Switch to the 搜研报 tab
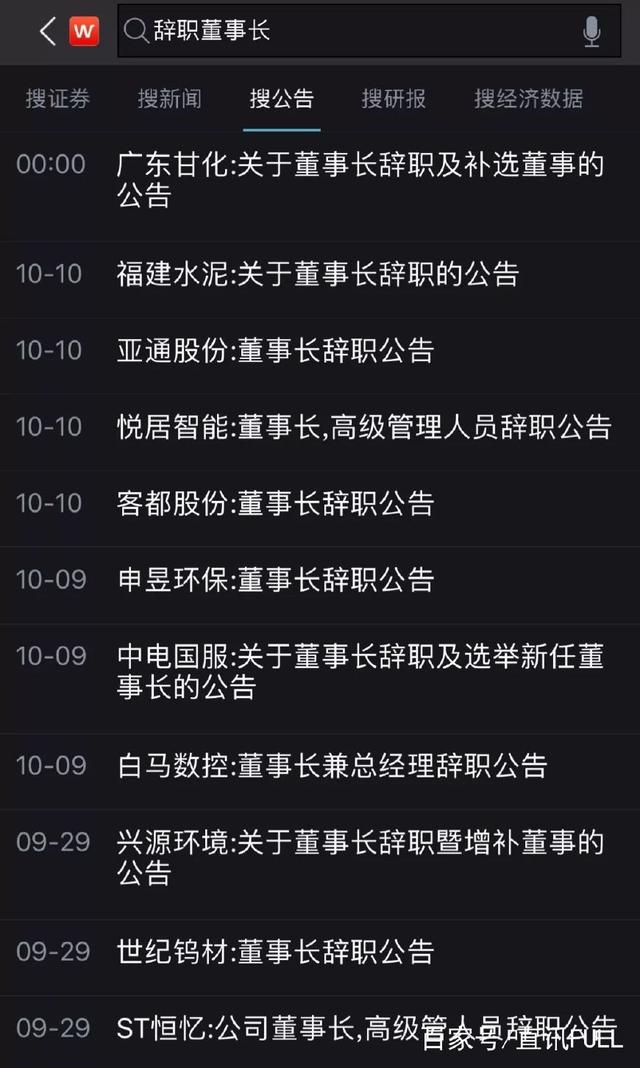The image size is (640, 1068). pyautogui.click(x=394, y=98)
